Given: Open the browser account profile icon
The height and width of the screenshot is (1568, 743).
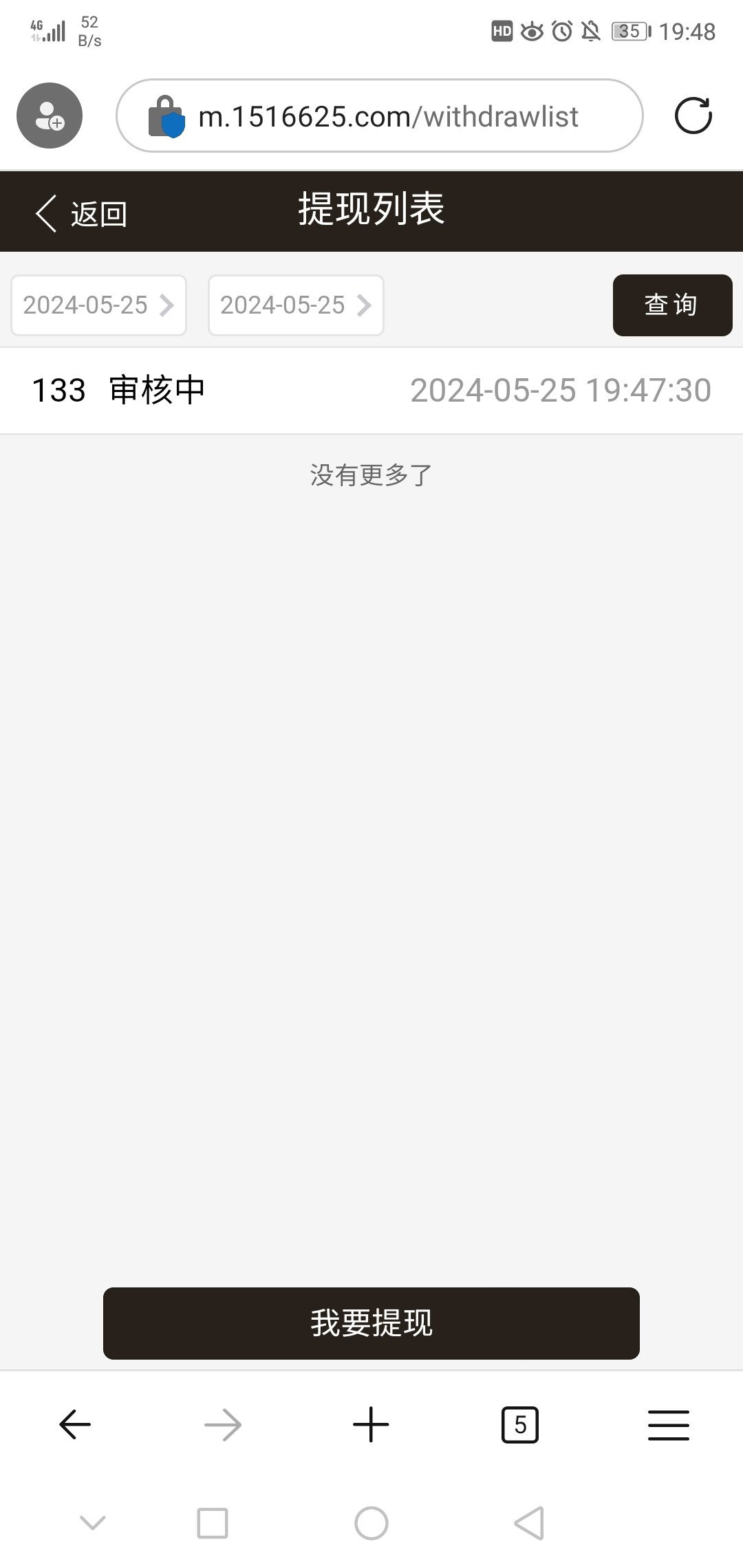Looking at the screenshot, I should [x=50, y=116].
